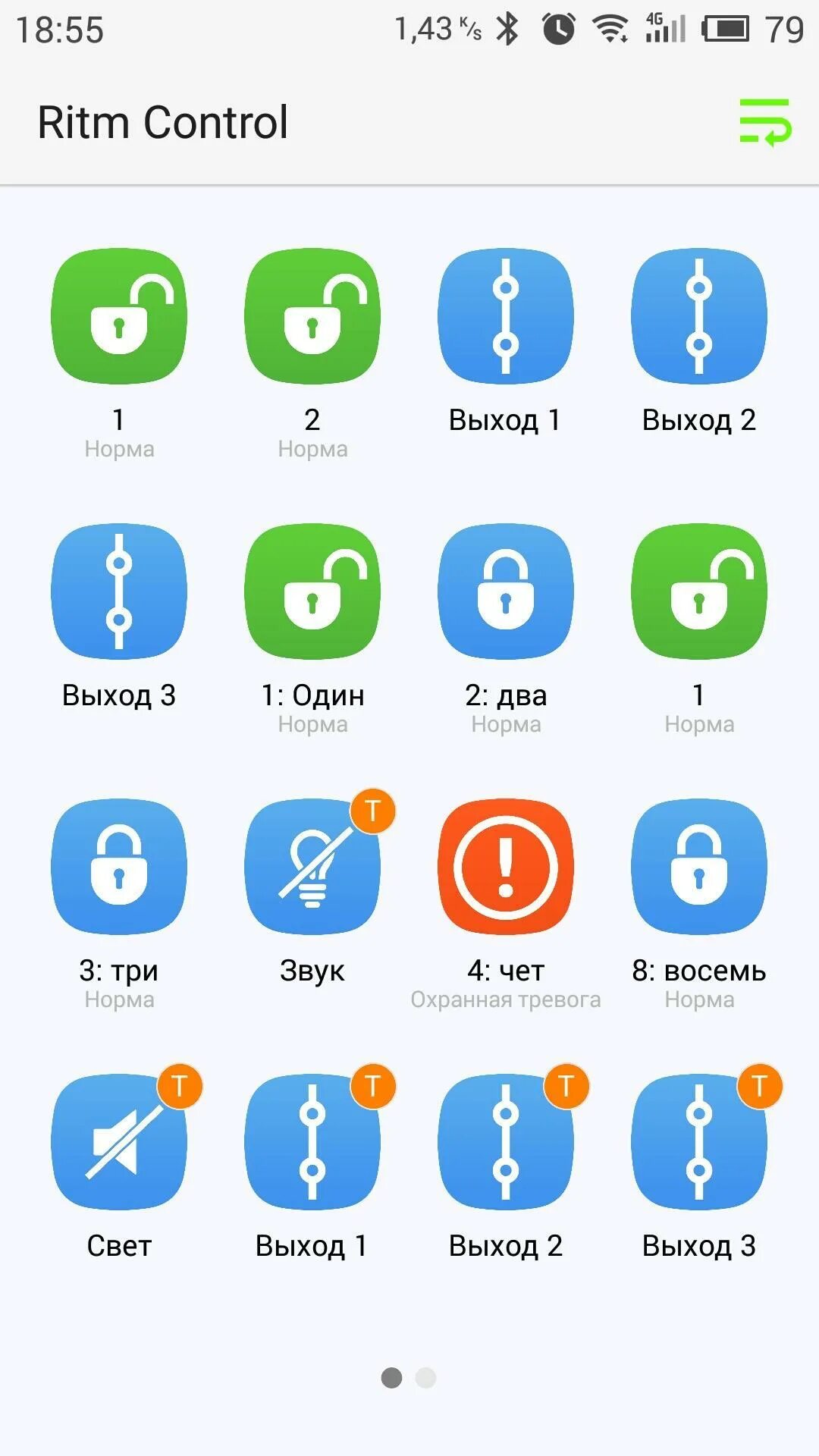Select the 1: Один unlocked partition
819x1456 pixels.
312,591
